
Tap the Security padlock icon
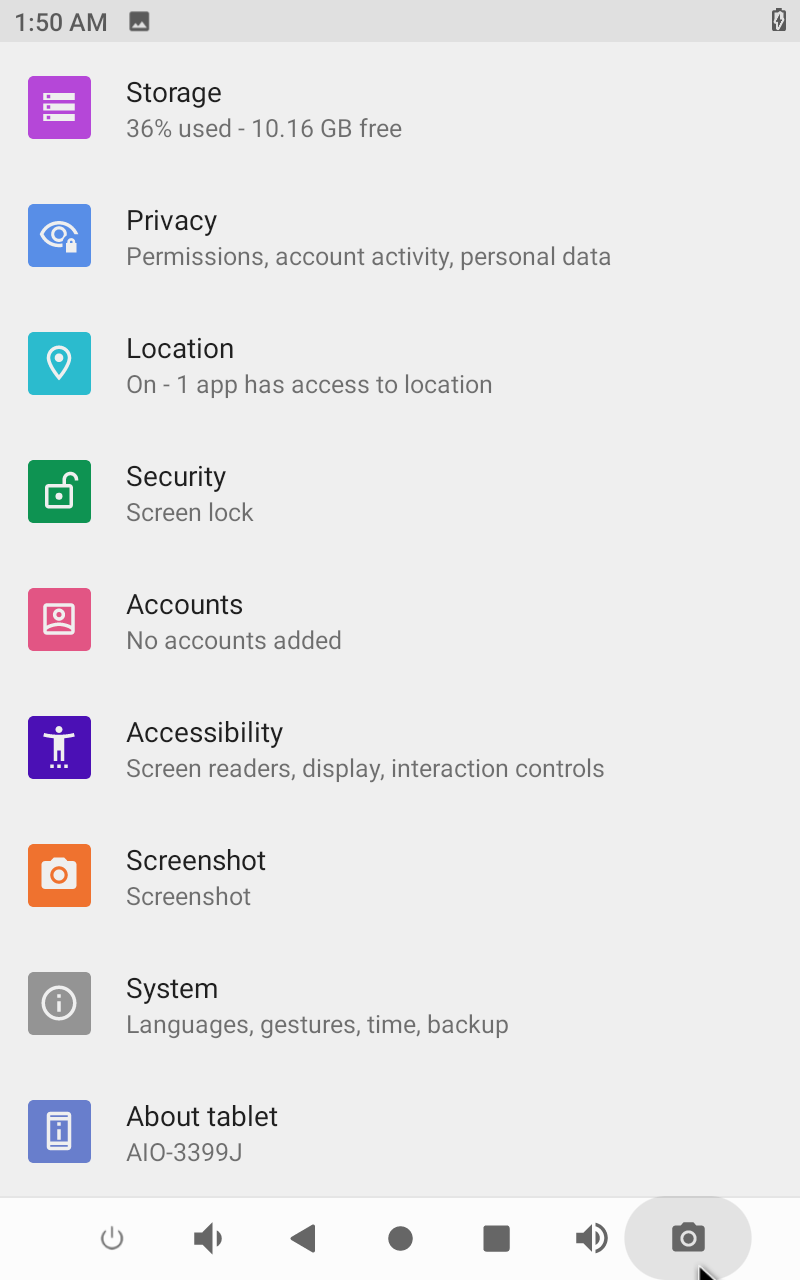coord(59,491)
